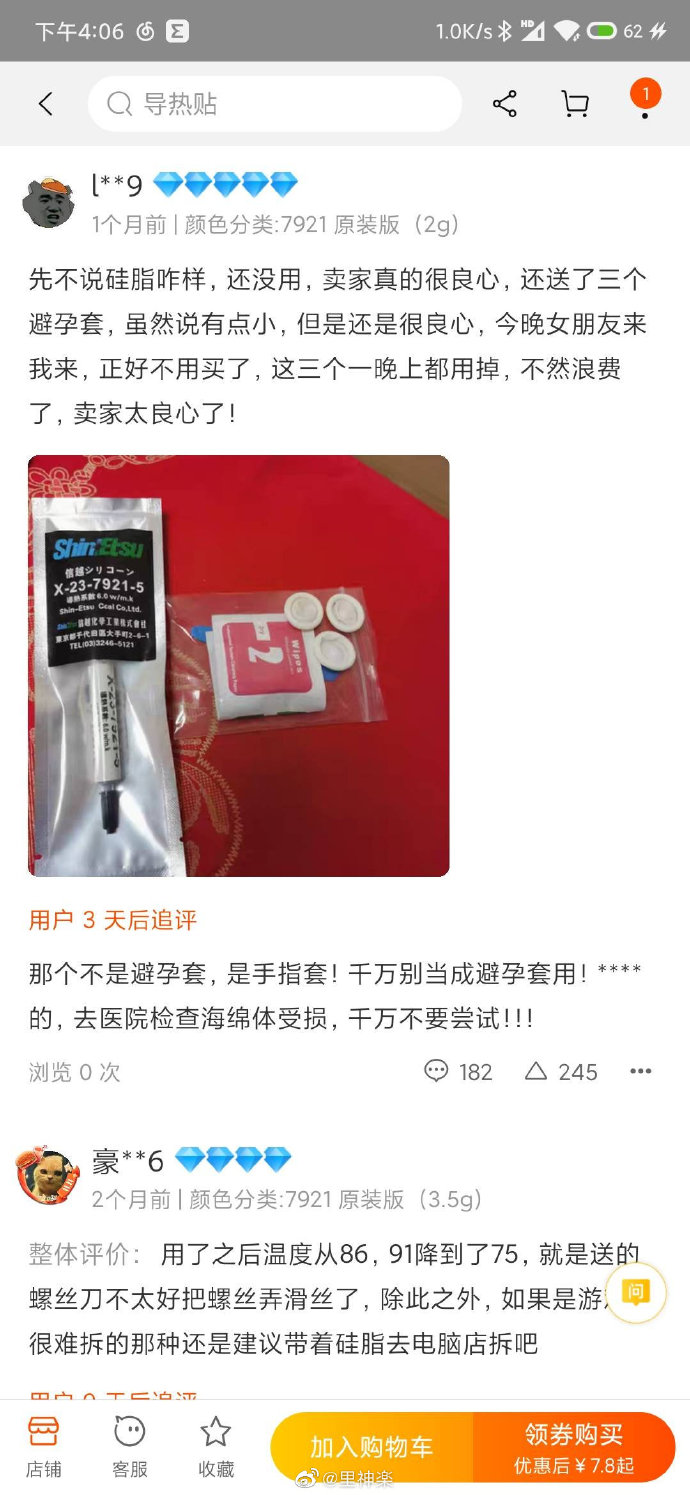
Task: Visit the 店铺 store page
Action: pyautogui.click(x=43, y=1446)
